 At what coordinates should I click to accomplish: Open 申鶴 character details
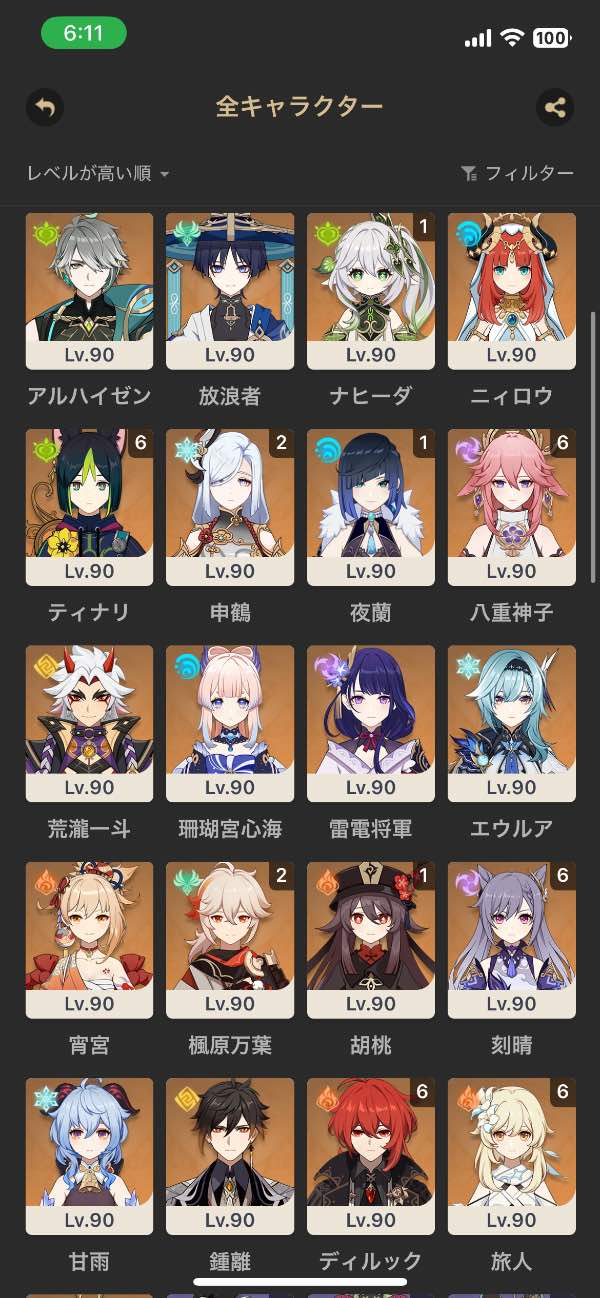click(230, 507)
